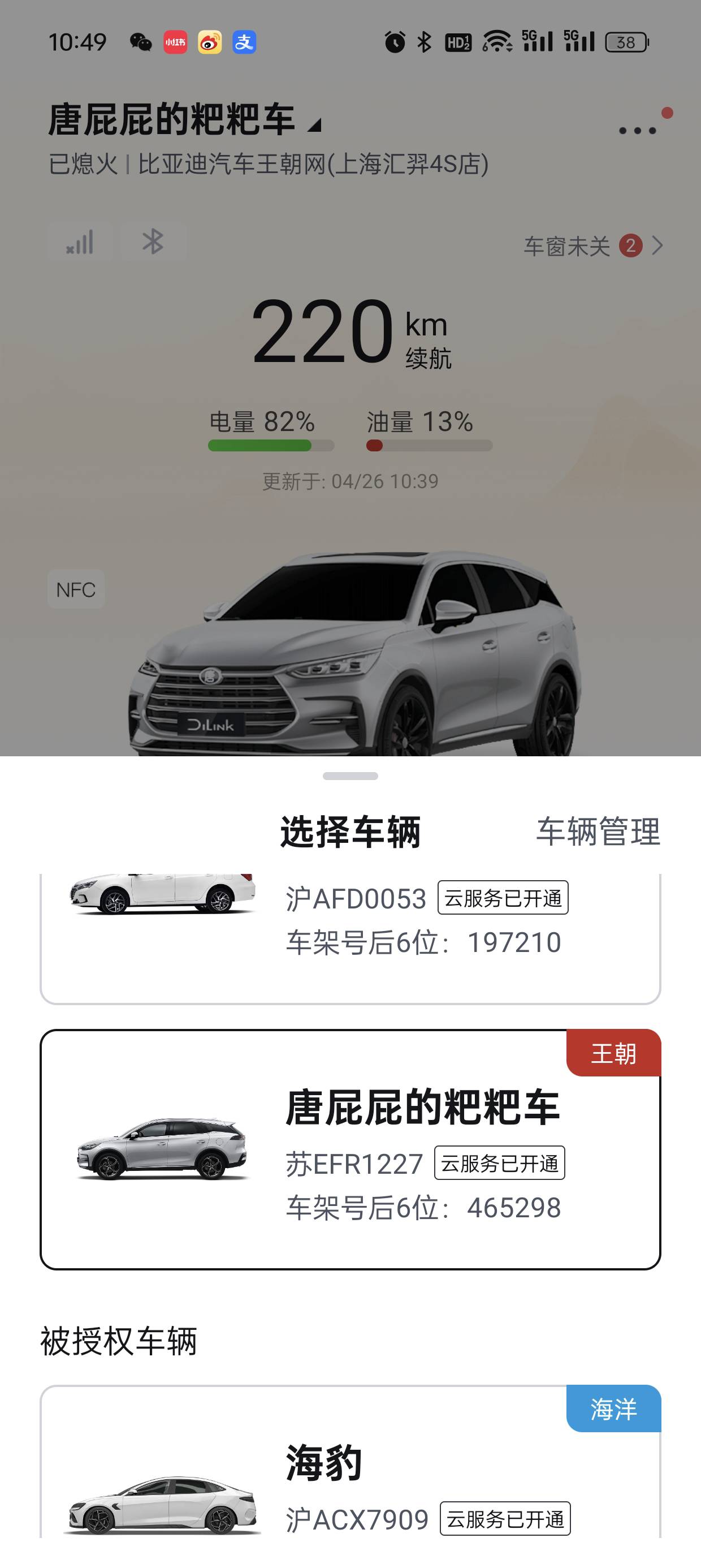Open 车辆管理 vehicle management
Screen dimensions: 701x1568
click(598, 832)
